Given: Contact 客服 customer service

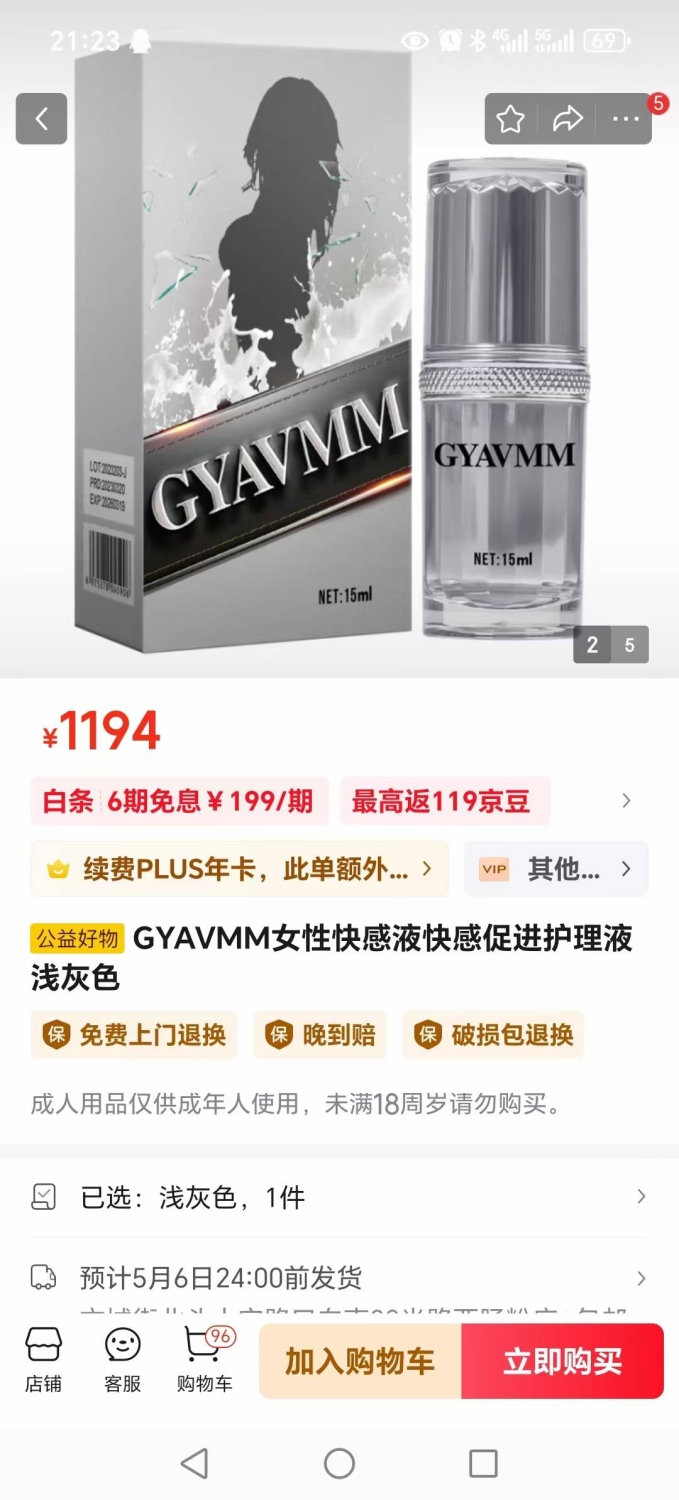Looking at the screenshot, I should 123,1360.
